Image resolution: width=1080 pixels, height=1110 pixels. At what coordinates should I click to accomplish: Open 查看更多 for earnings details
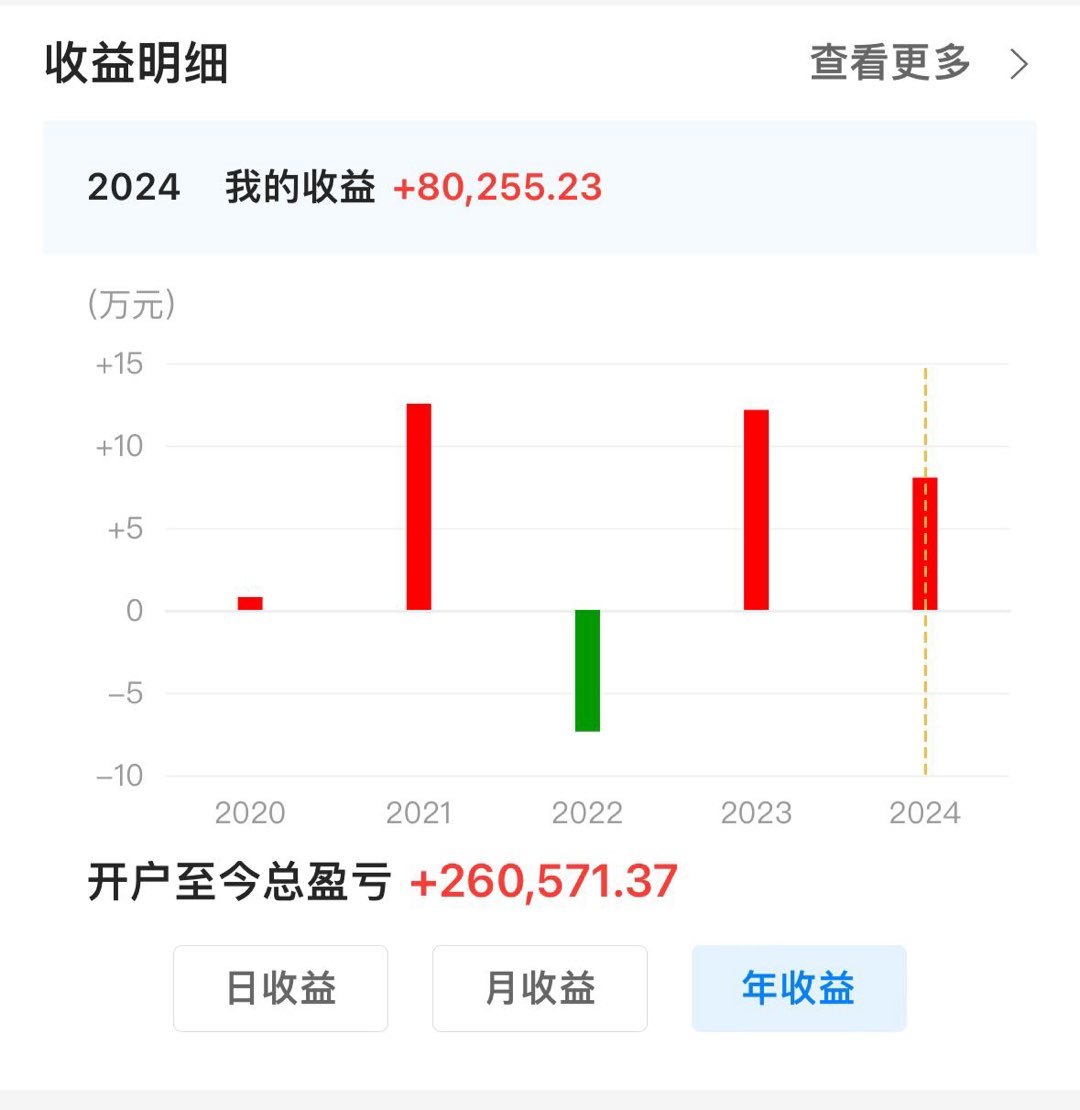click(918, 64)
